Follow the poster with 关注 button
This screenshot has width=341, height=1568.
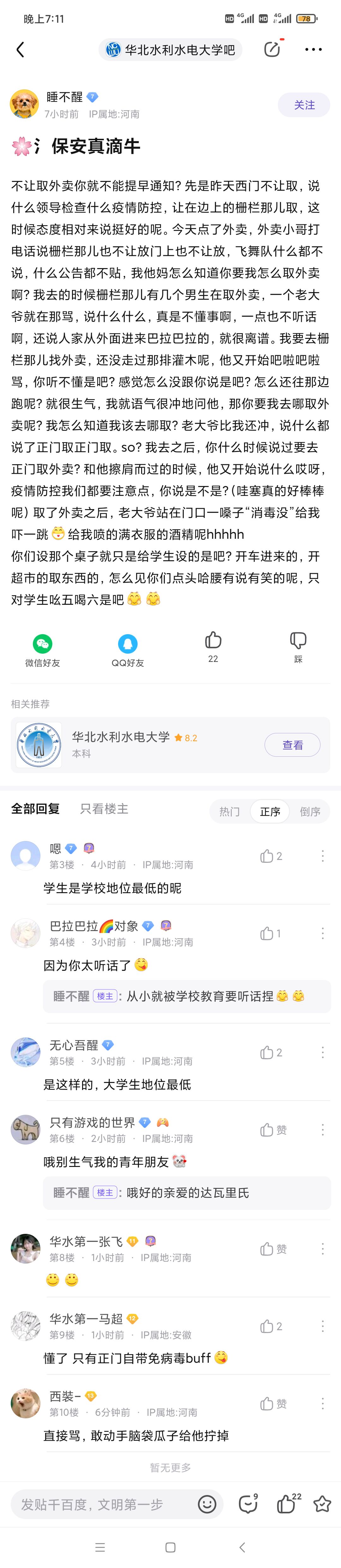pyautogui.click(x=304, y=105)
